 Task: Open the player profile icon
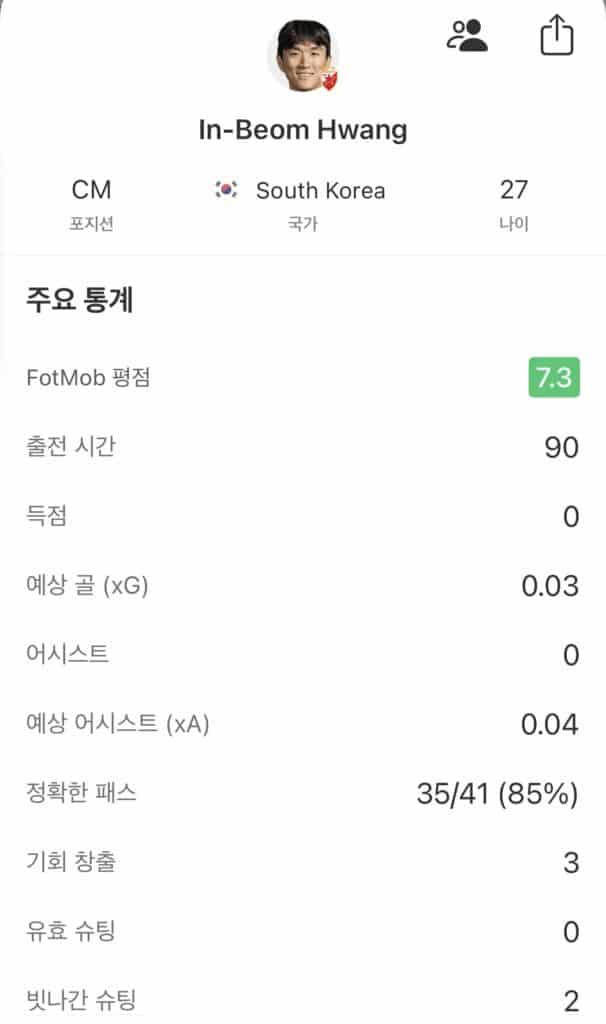click(466, 36)
